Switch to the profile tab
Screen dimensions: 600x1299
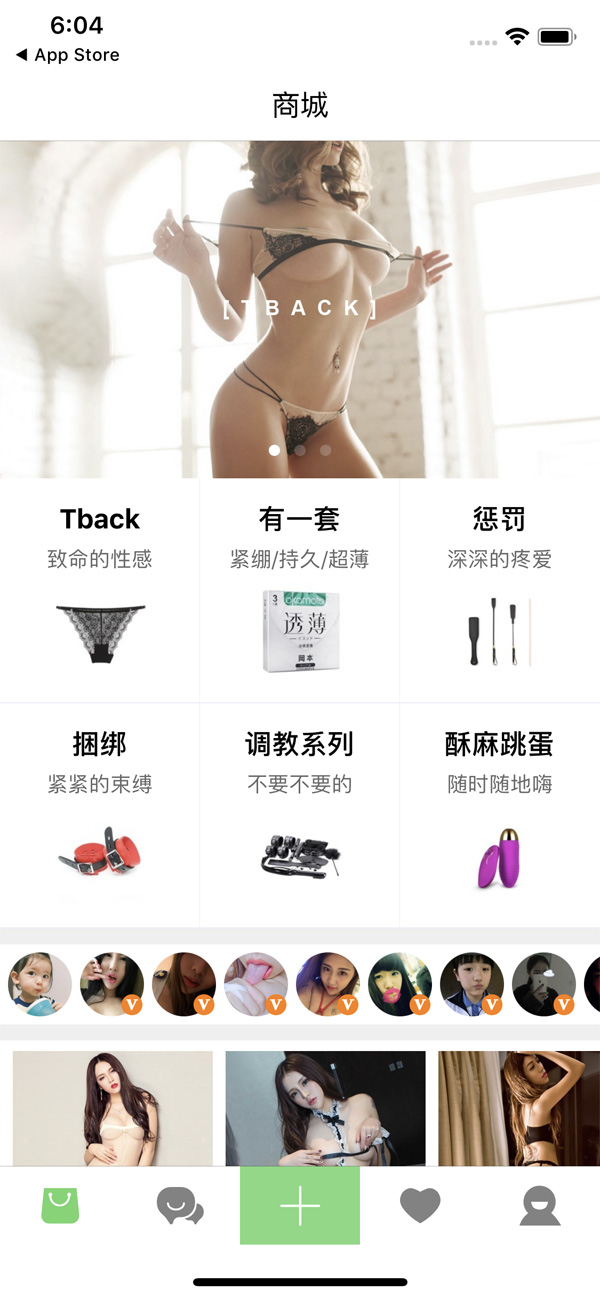point(540,1206)
